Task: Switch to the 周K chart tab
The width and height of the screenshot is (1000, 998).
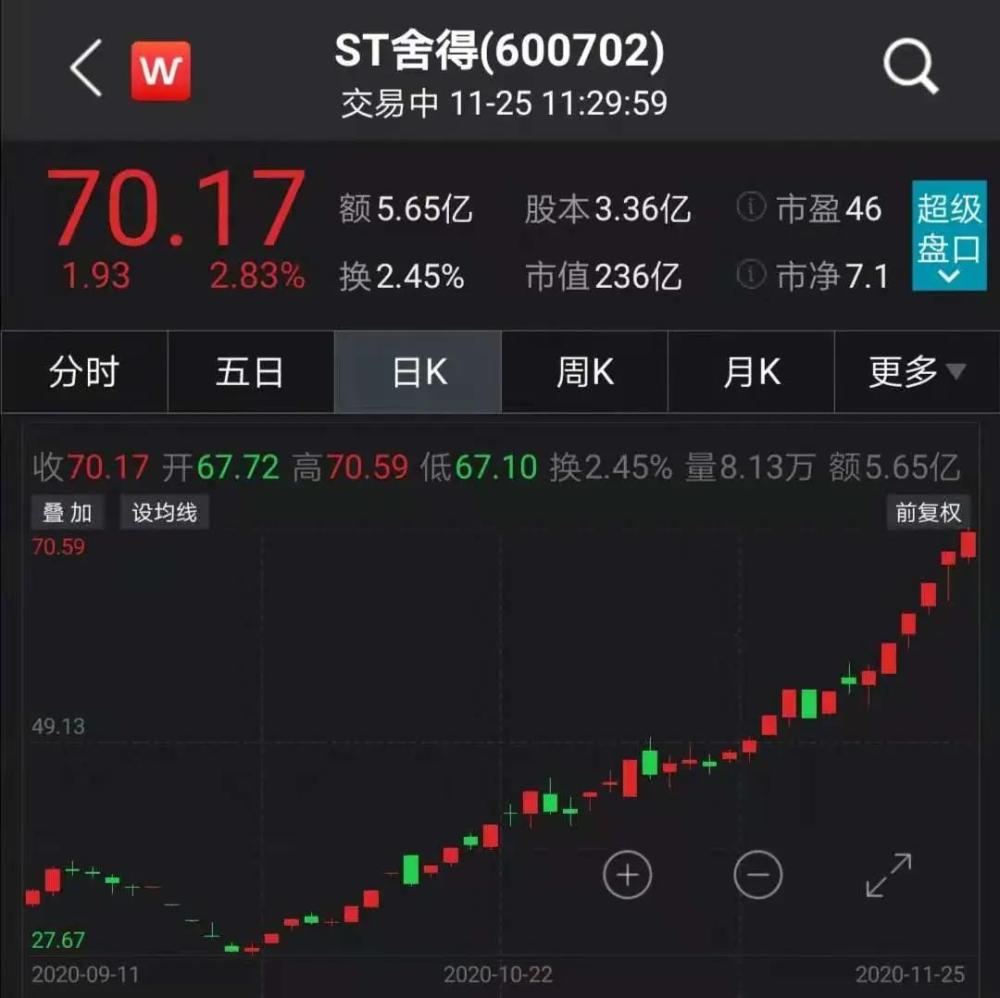Action: click(585, 373)
